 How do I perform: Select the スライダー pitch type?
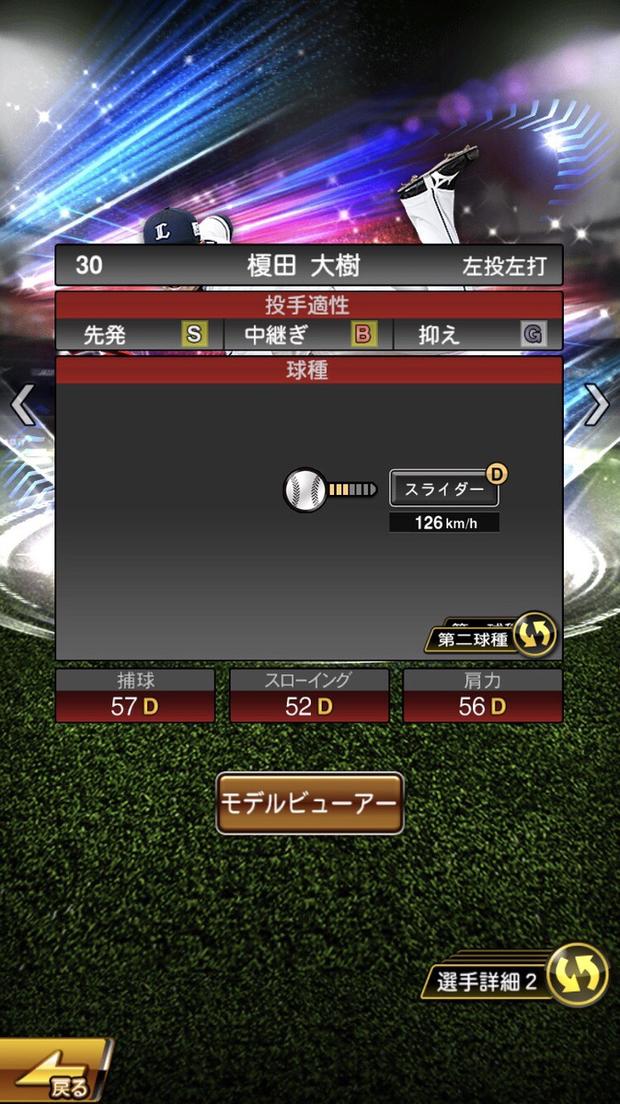coord(444,489)
